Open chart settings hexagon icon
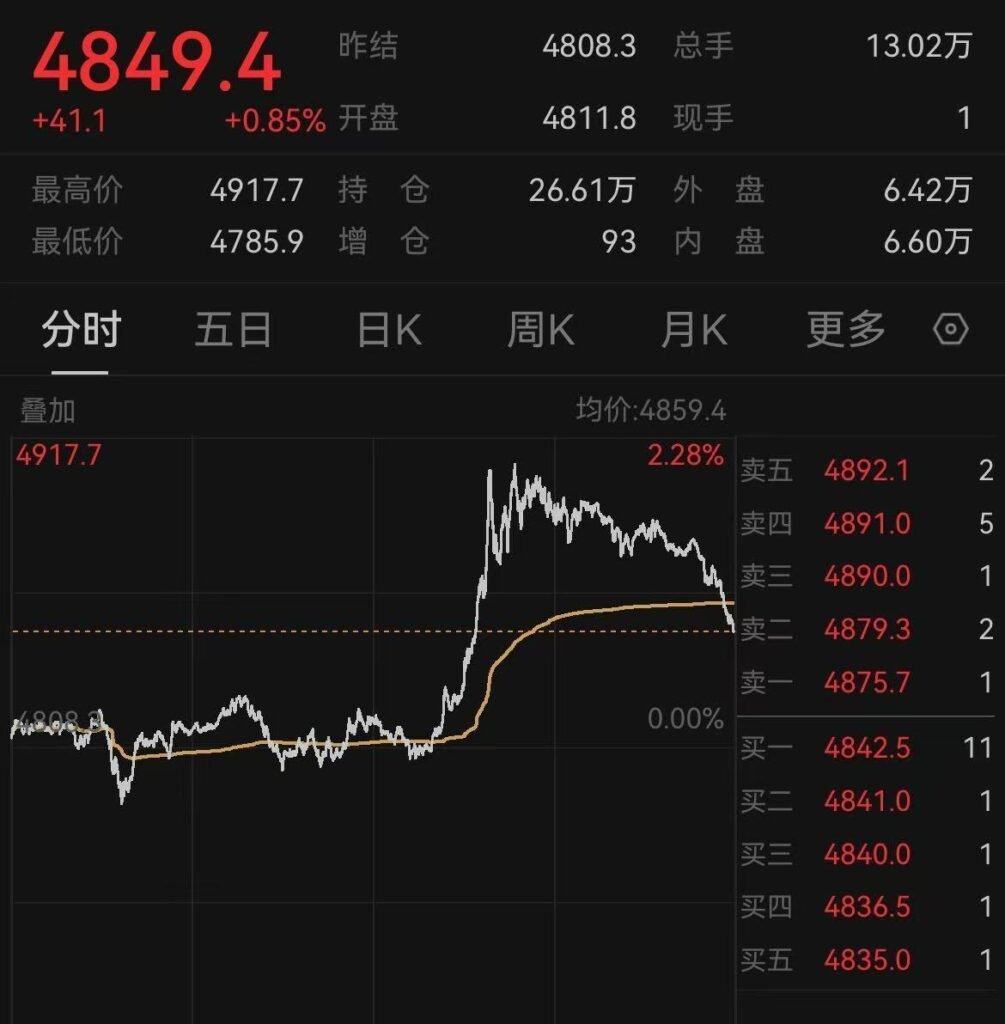The image size is (1005, 1024). pyautogui.click(x=950, y=330)
